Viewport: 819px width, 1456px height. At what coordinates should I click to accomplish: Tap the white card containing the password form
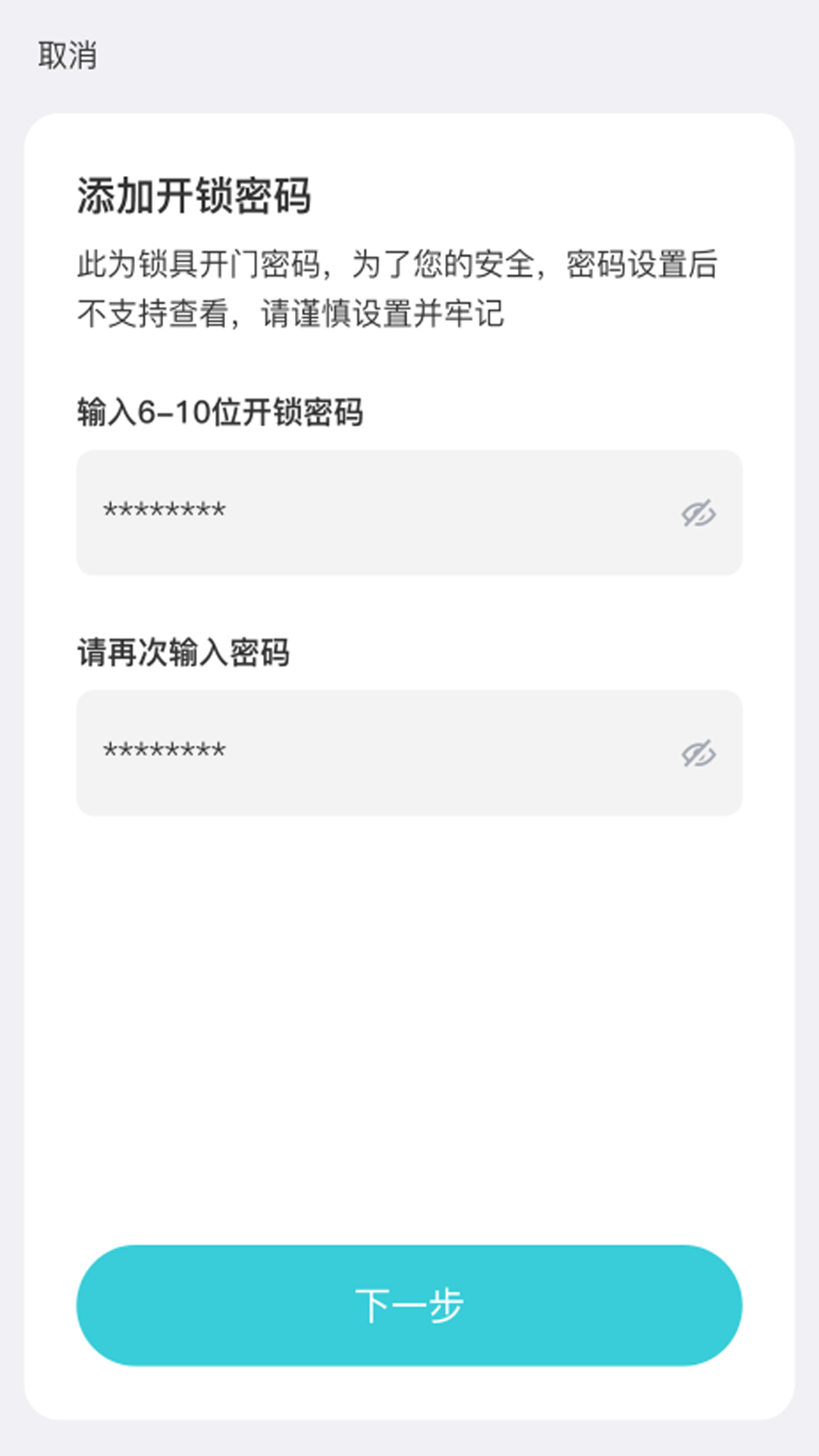(x=409, y=986)
